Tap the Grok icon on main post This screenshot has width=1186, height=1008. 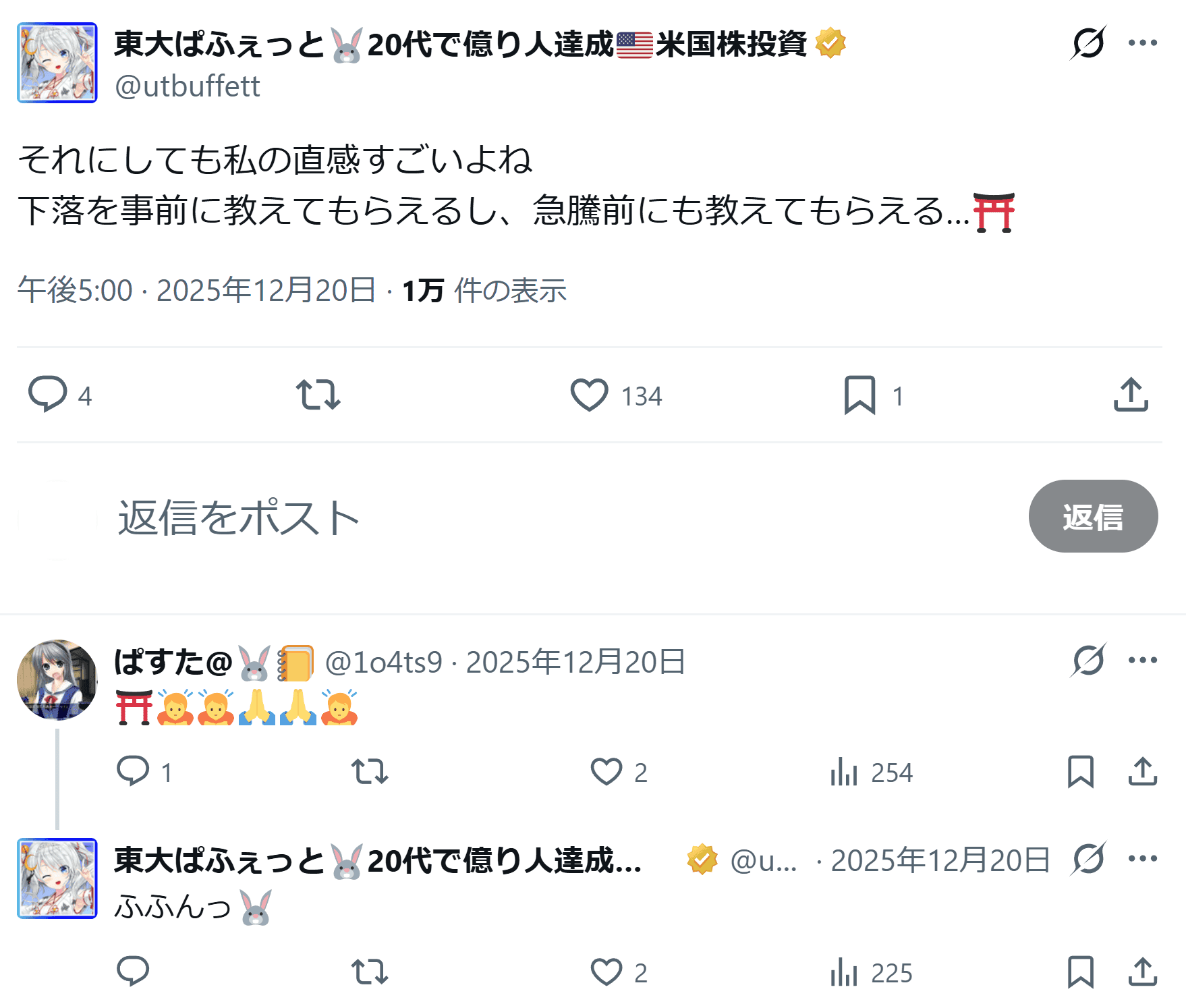1088,43
